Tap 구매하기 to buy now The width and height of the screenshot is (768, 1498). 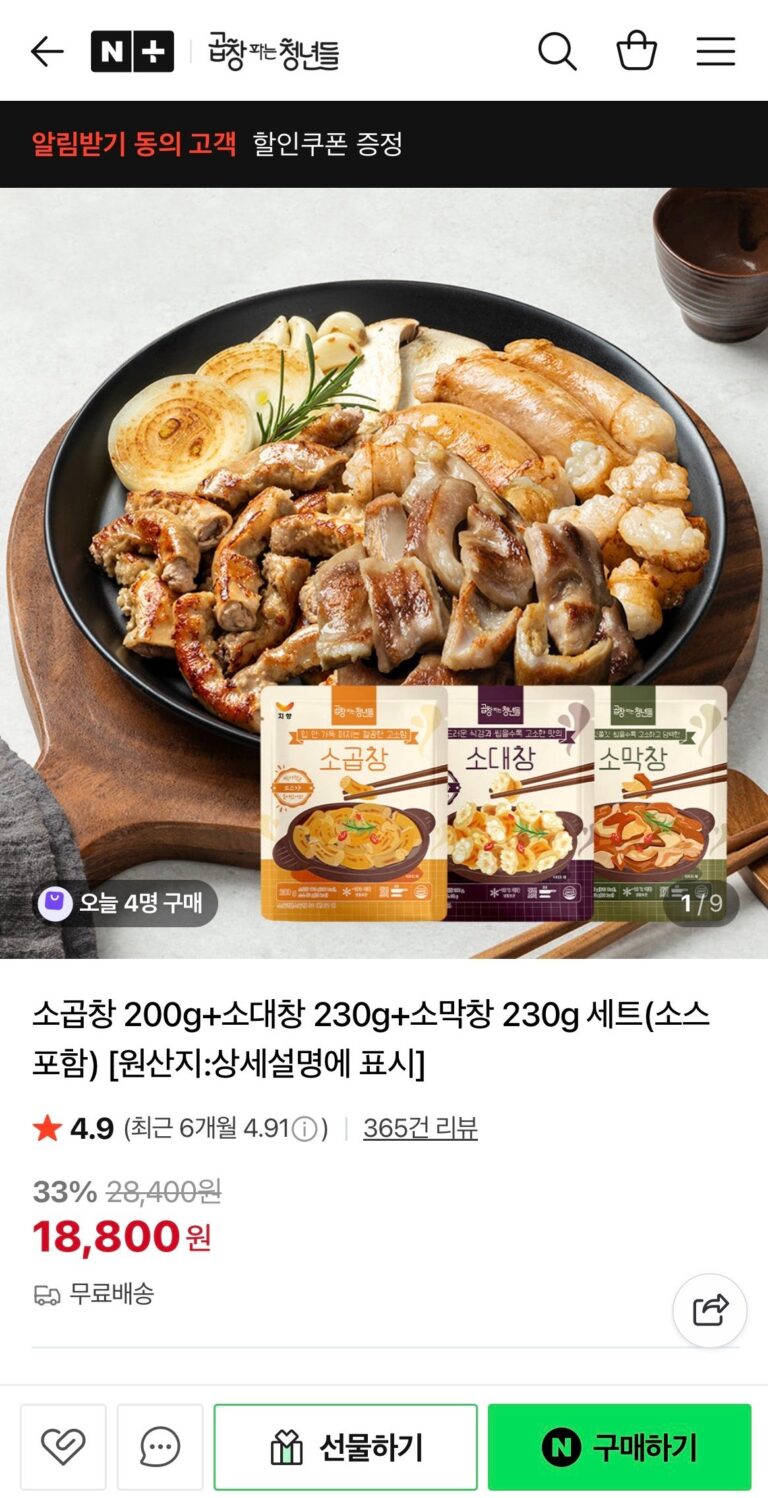(x=619, y=1446)
